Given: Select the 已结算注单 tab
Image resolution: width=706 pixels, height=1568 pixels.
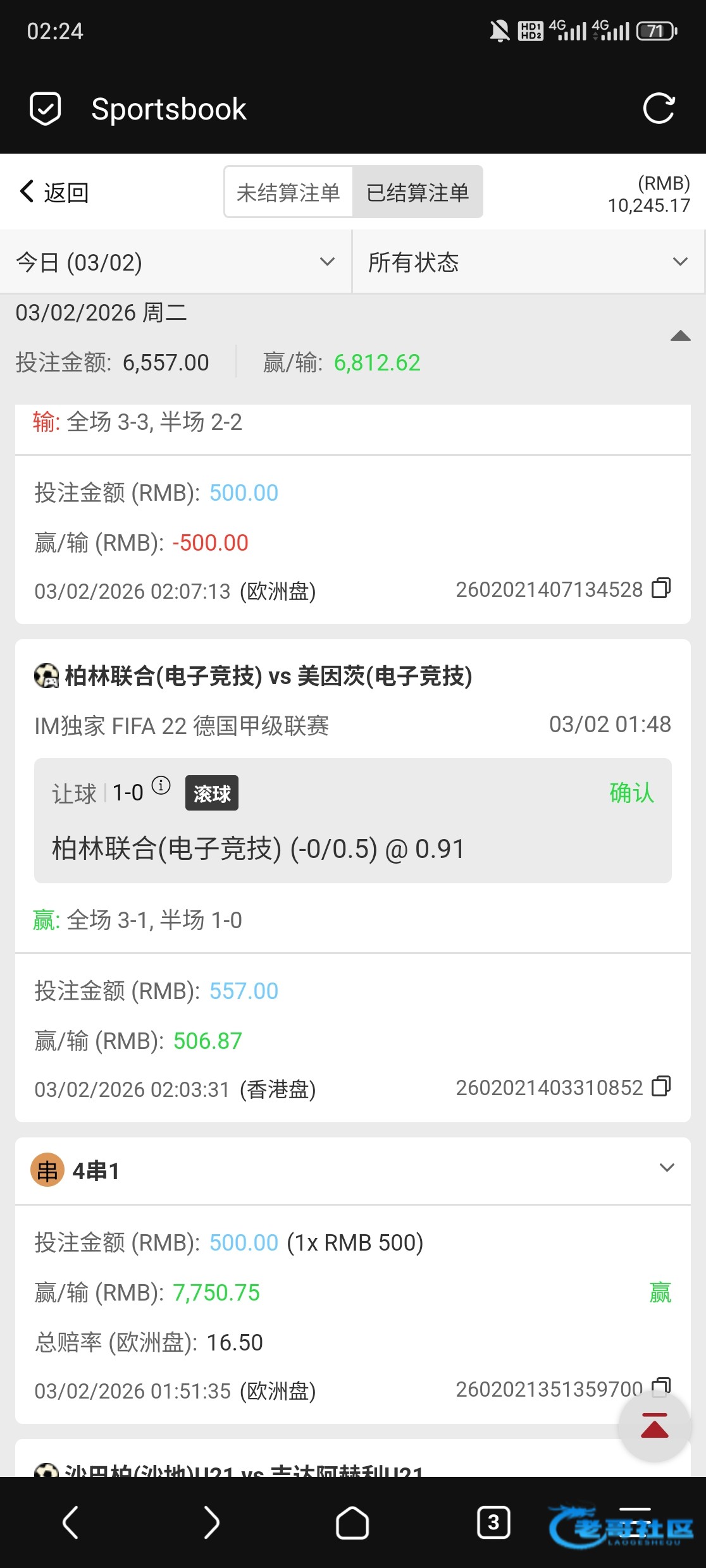Looking at the screenshot, I should click(418, 192).
